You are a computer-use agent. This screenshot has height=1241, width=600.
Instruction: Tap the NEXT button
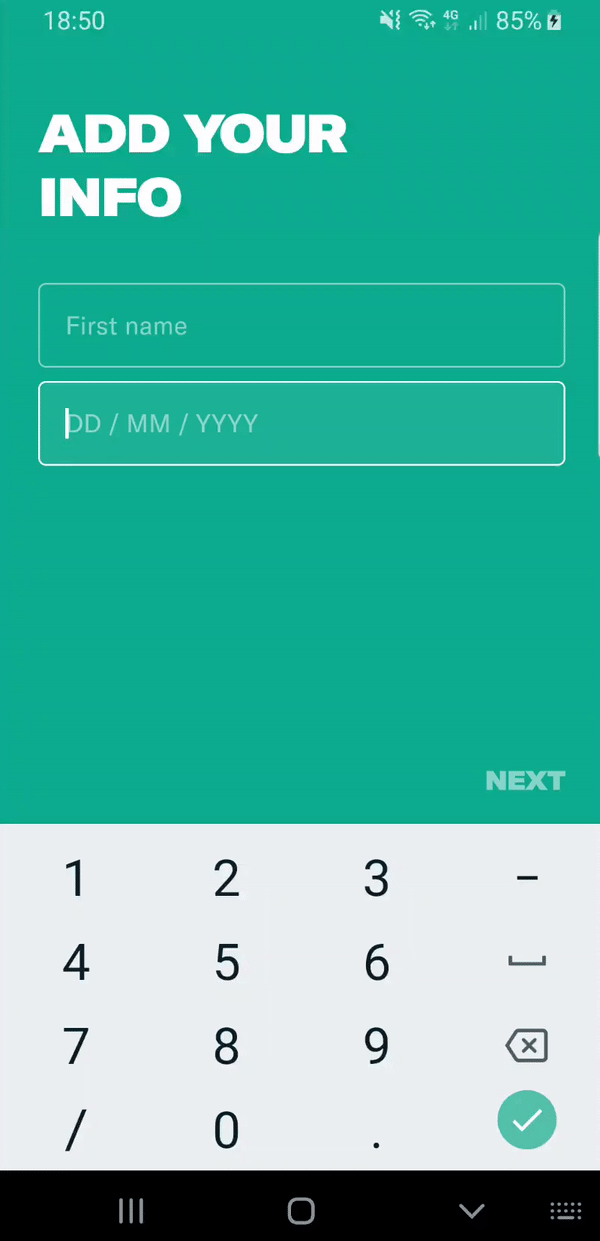525,781
